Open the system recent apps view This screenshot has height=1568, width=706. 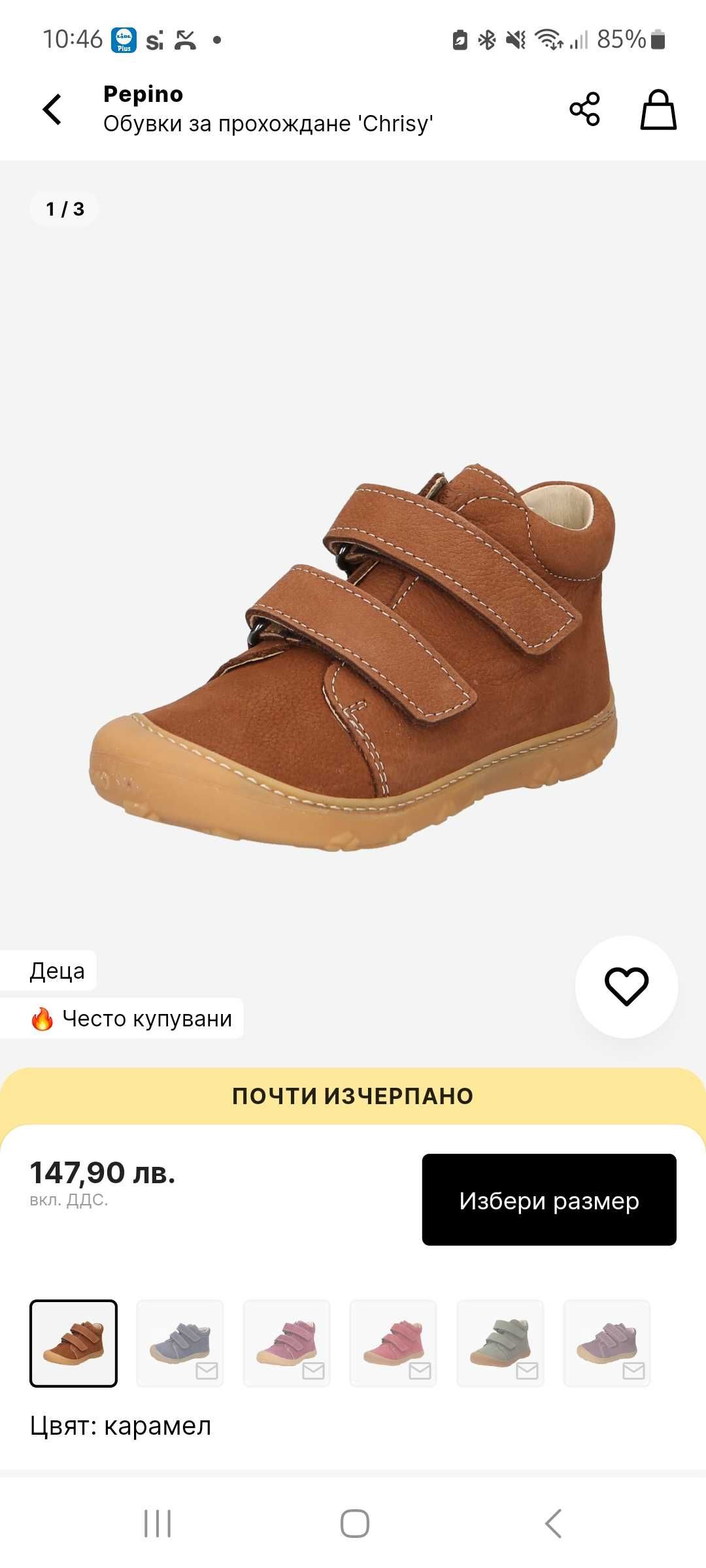[158, 1524]
